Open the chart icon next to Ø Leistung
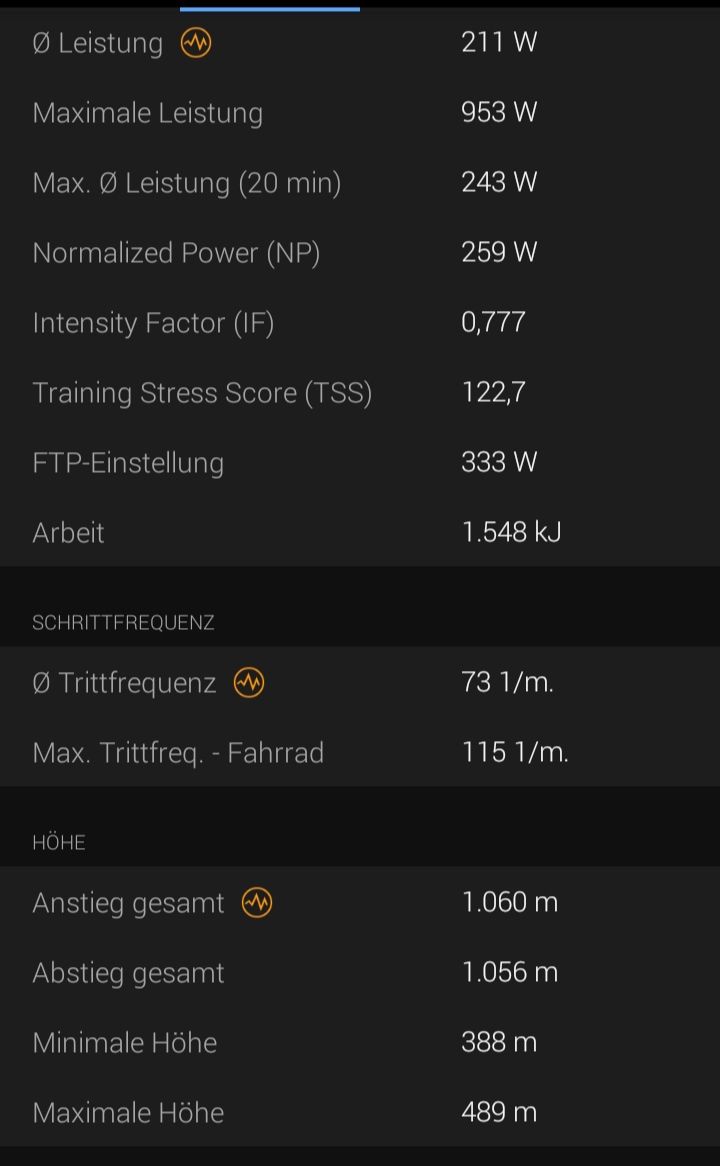 tap(196, 43)
